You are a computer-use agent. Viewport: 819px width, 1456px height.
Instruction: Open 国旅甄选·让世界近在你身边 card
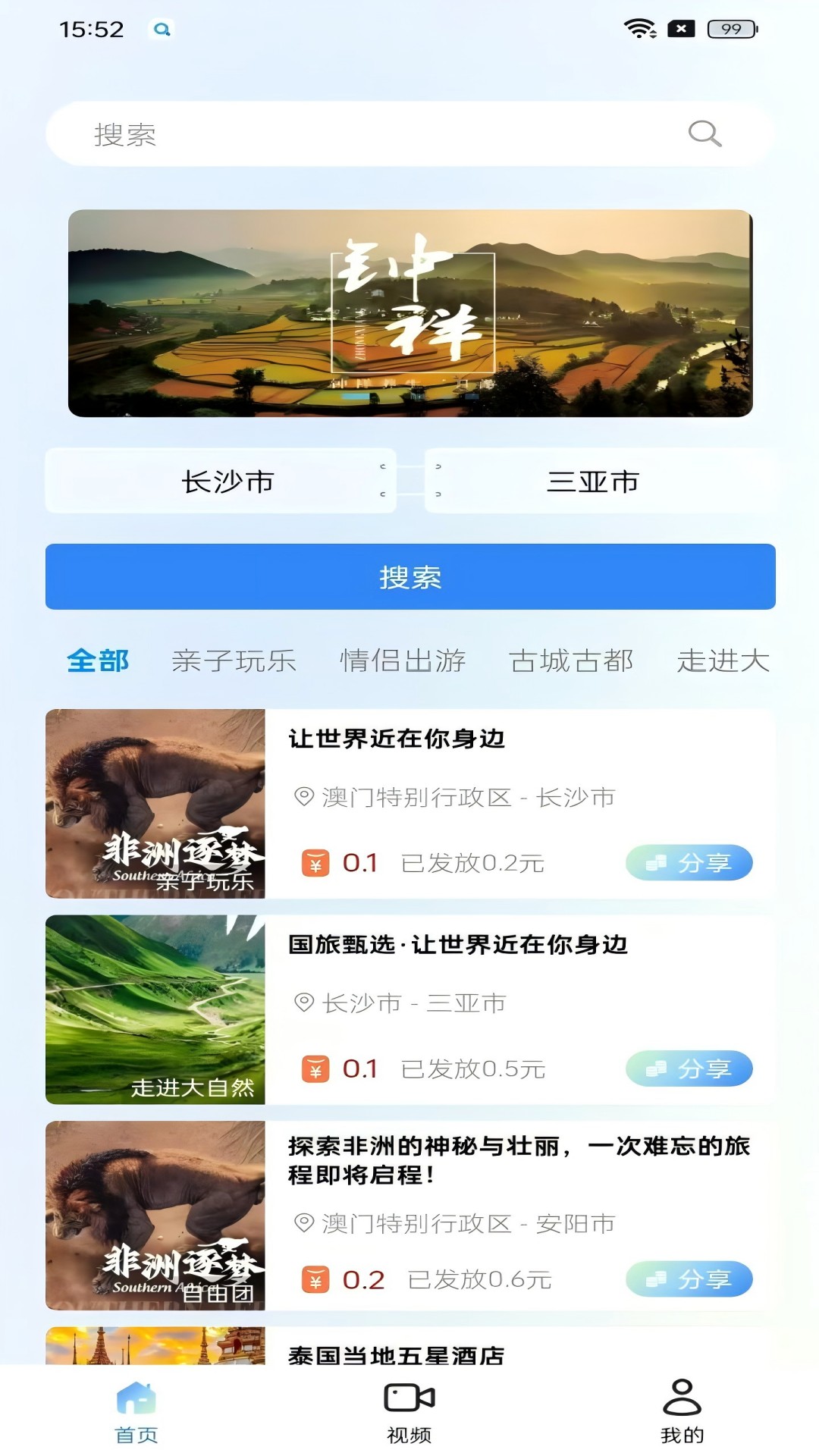click(x=410, y=1010)
